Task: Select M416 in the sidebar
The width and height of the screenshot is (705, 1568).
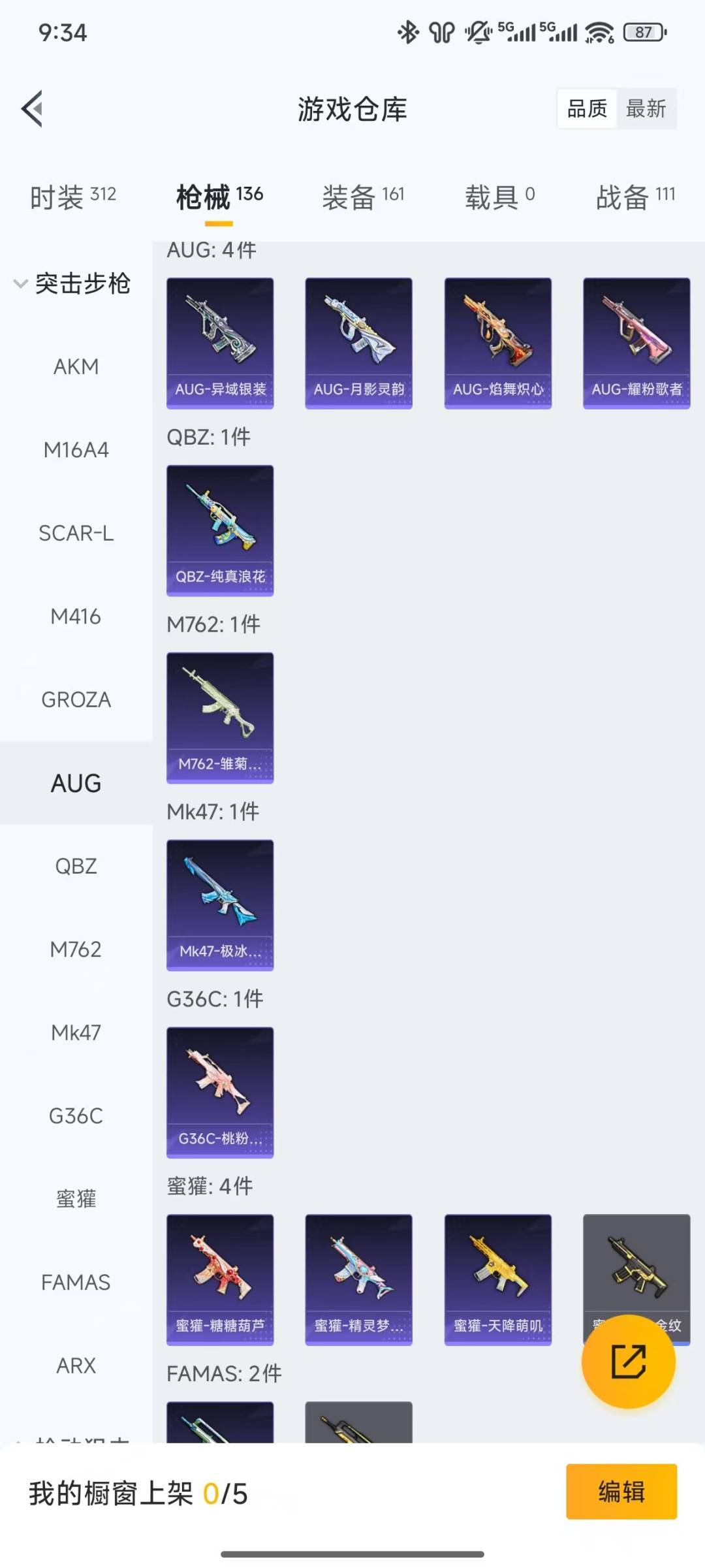Action: click(x=76, y=616)
